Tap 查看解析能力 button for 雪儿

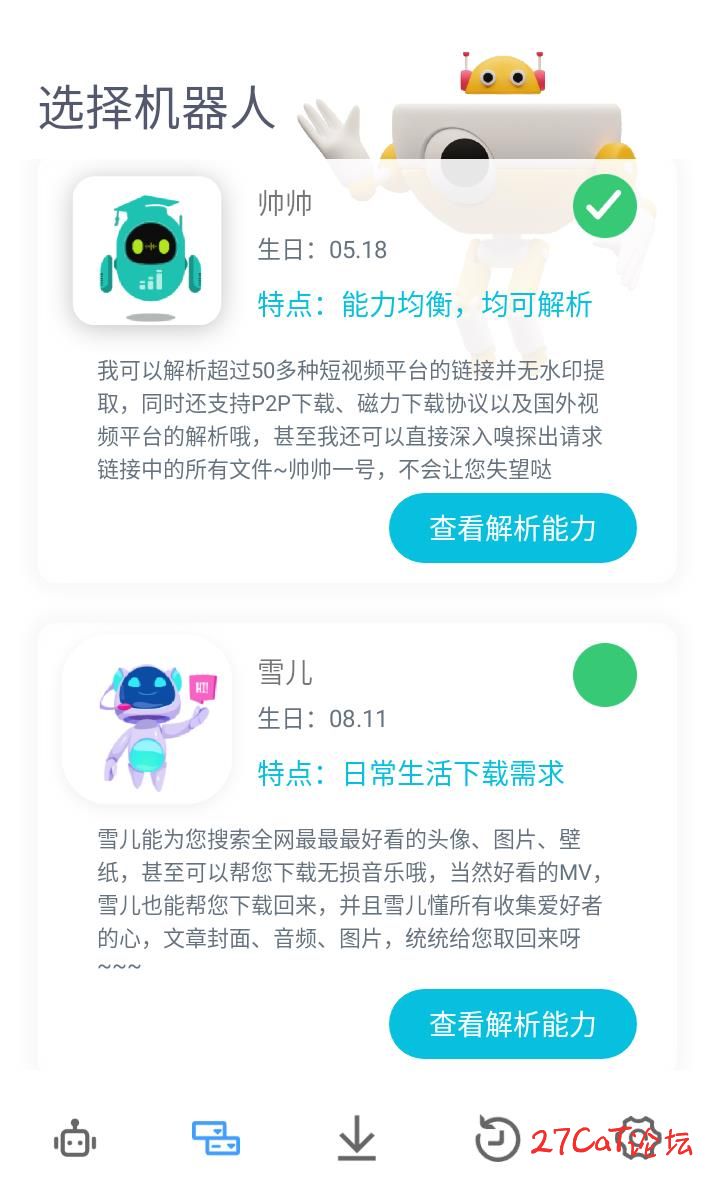click(512, 1024)
